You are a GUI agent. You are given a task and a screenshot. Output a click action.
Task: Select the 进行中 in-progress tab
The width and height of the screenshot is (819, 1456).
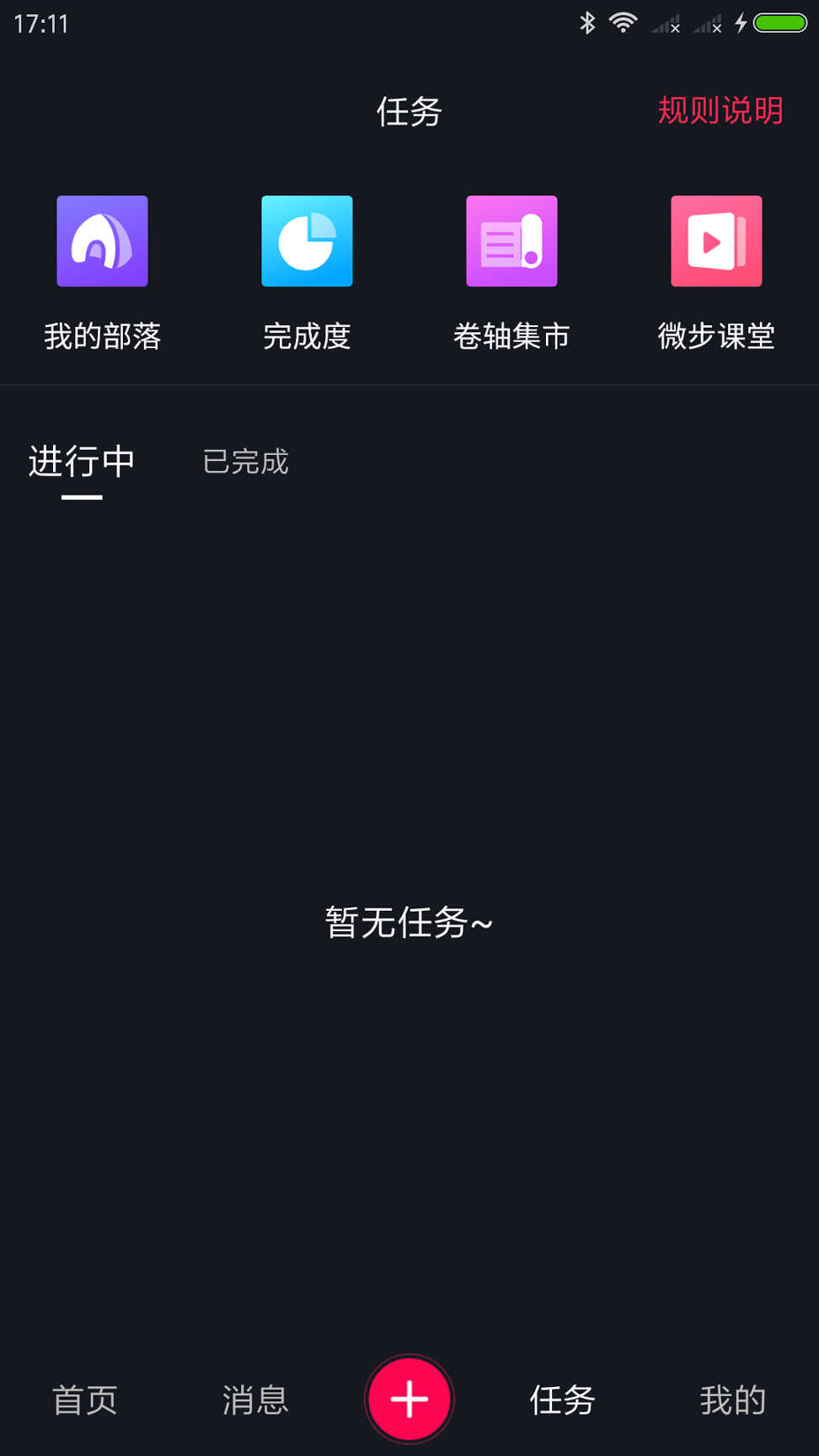click(x=82, y=462)
